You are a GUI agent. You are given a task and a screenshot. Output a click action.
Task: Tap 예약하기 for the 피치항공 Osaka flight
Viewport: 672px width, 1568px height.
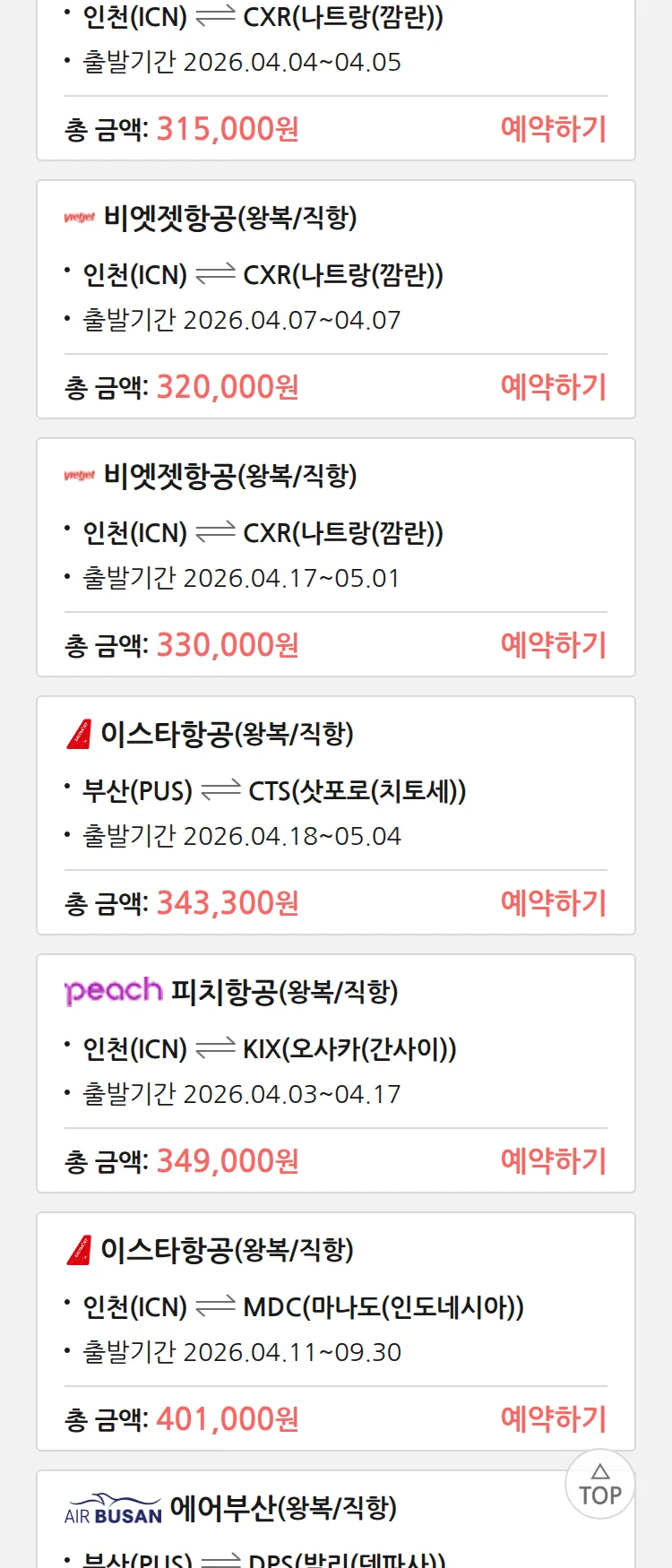(553, 1161)
